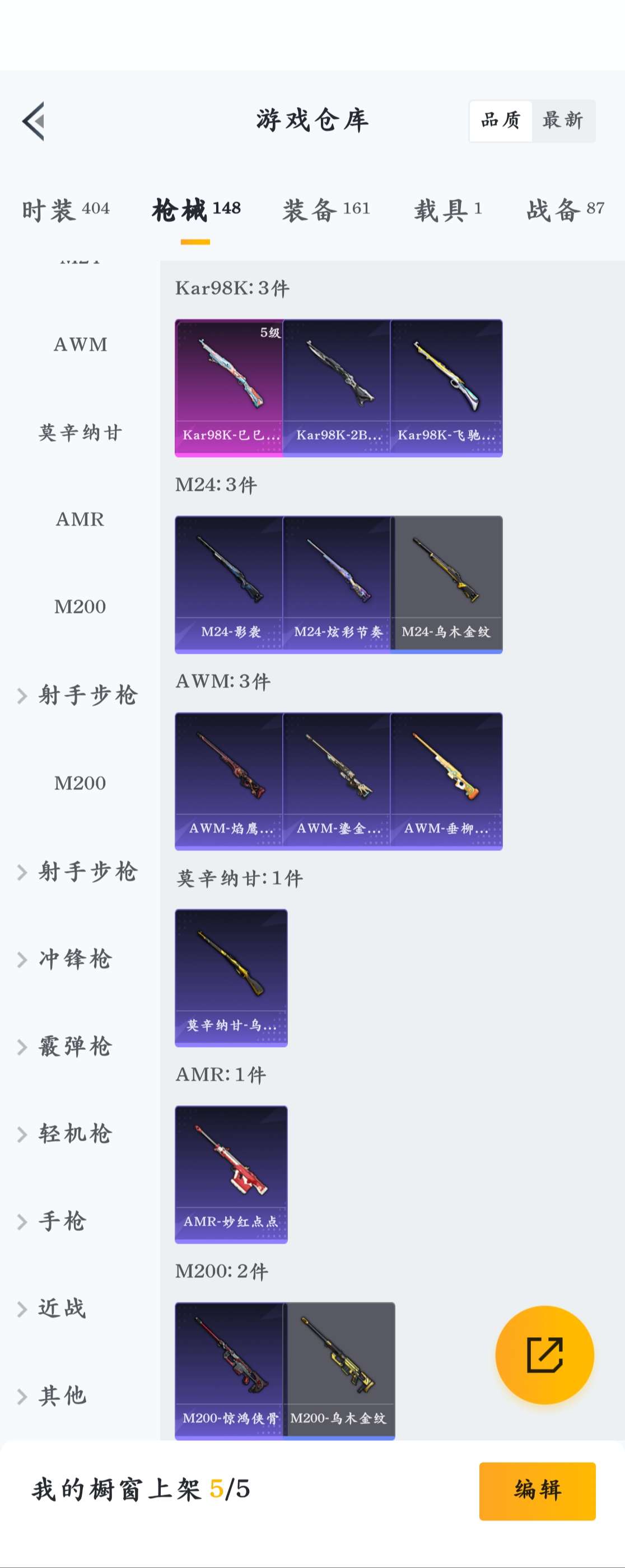Expand the 霰弹枪 category
Viewport: 625px width, 1568px height.
pos(74,1047)
